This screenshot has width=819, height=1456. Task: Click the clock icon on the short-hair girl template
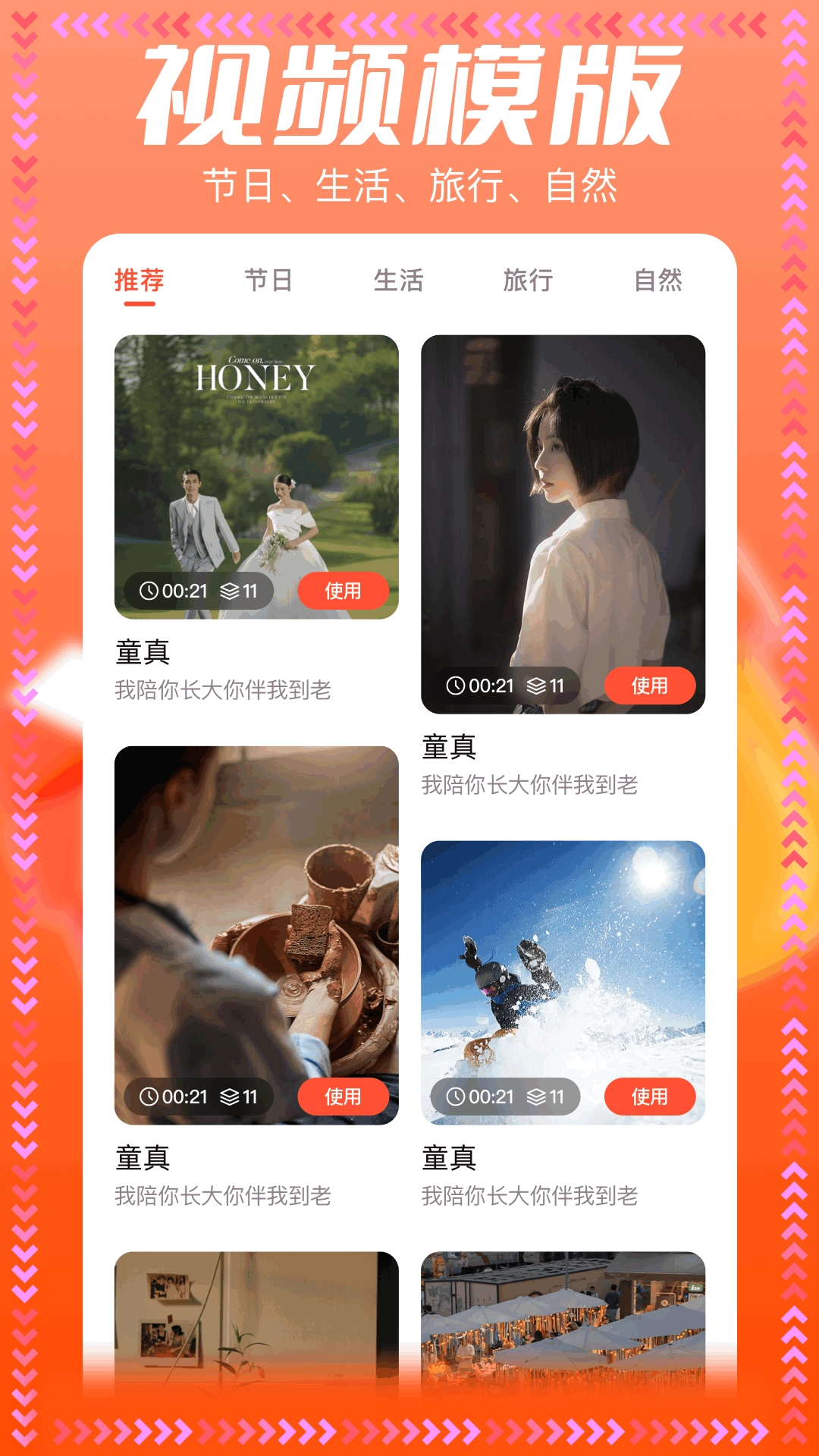pos(456,685)
